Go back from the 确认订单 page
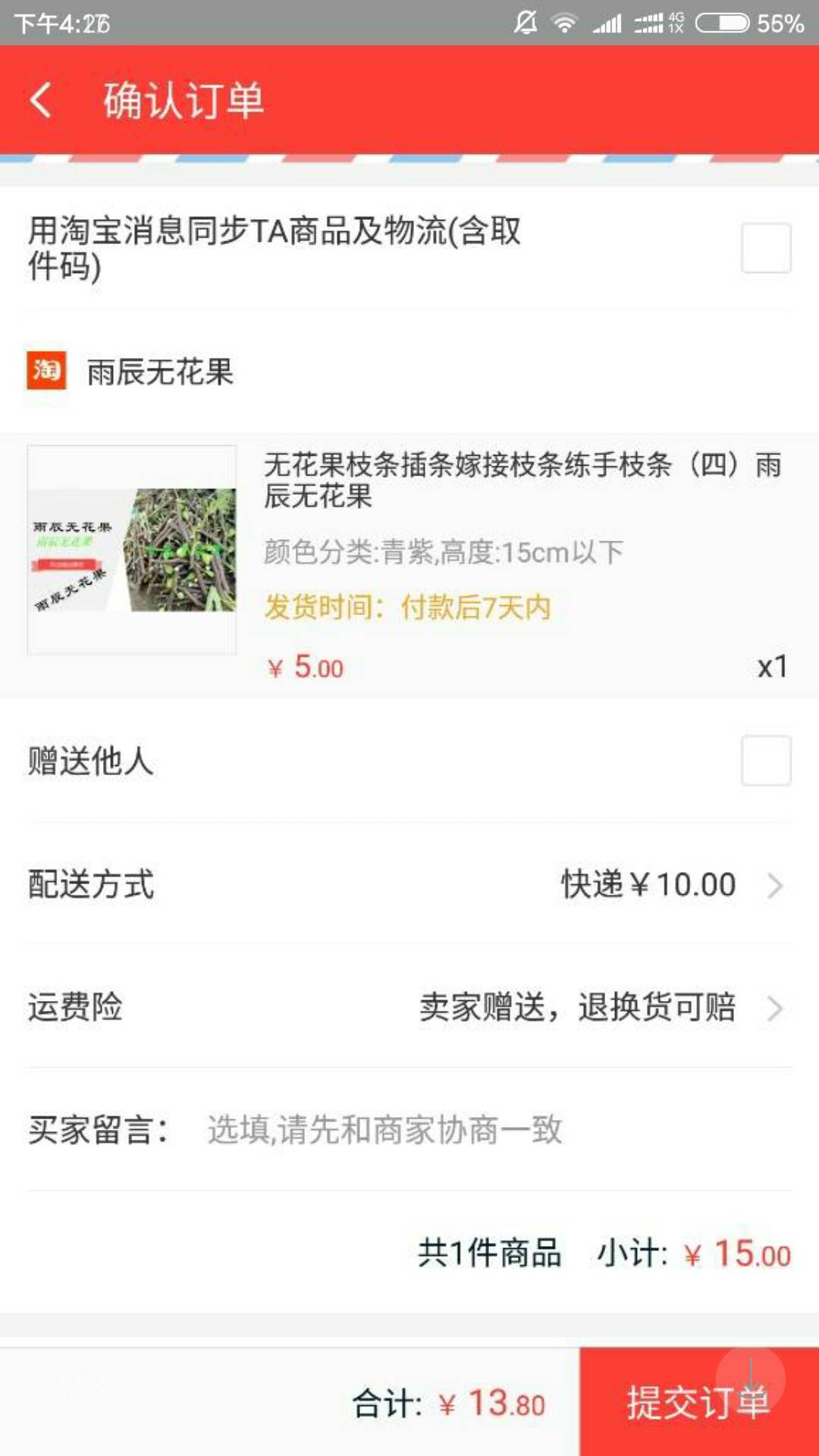The width and height of the screenshot is (819, 1456). [x=42, y=100]
